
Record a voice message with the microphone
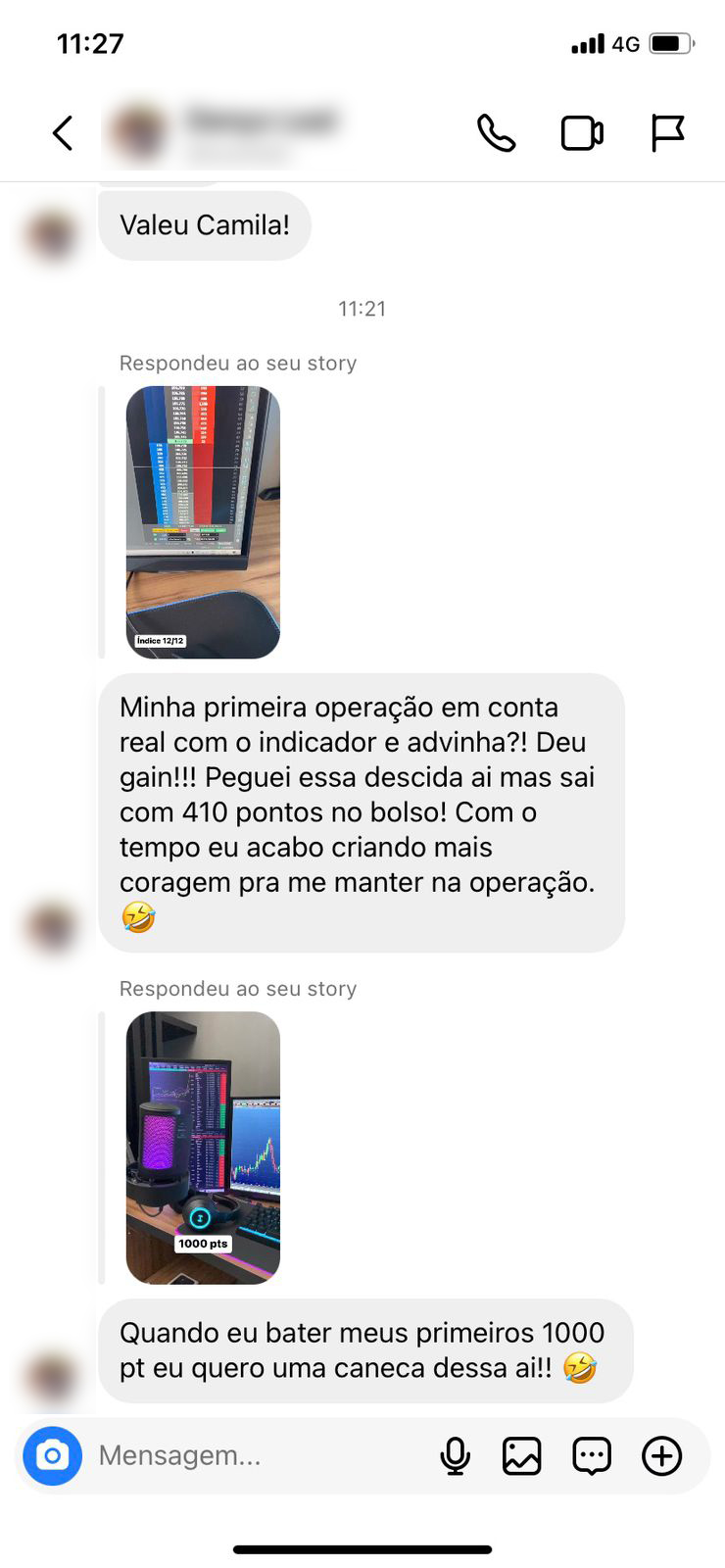point(455,1455)
